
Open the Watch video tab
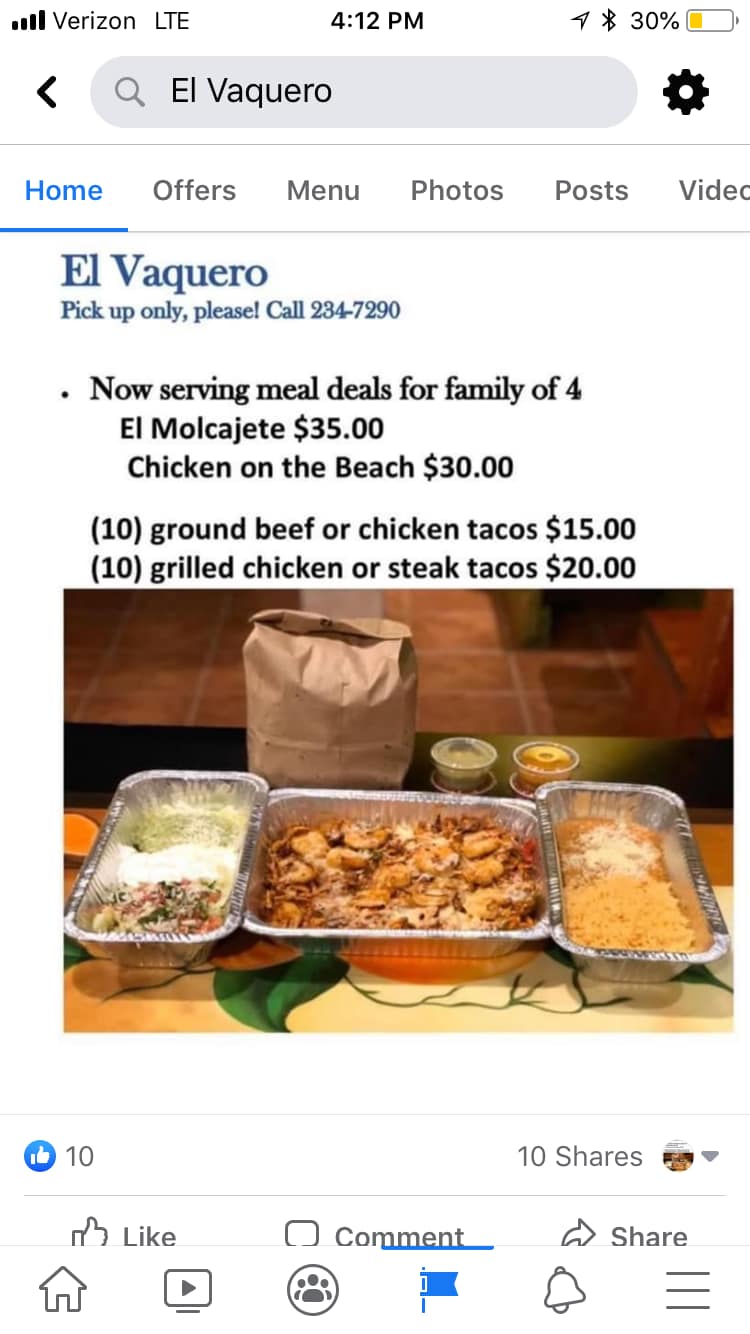tap(188, 1290)
